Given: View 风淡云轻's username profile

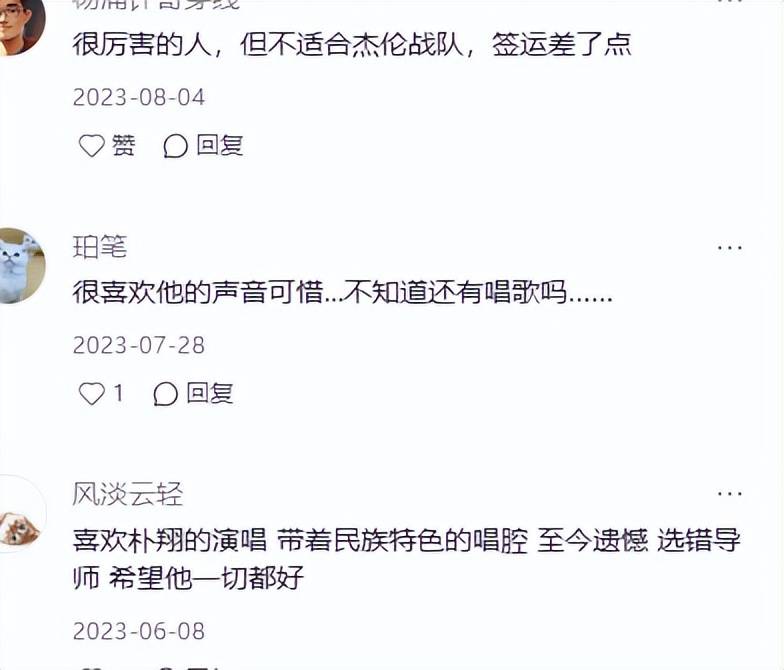Looking at the screenshot, I should pos(128,494).
